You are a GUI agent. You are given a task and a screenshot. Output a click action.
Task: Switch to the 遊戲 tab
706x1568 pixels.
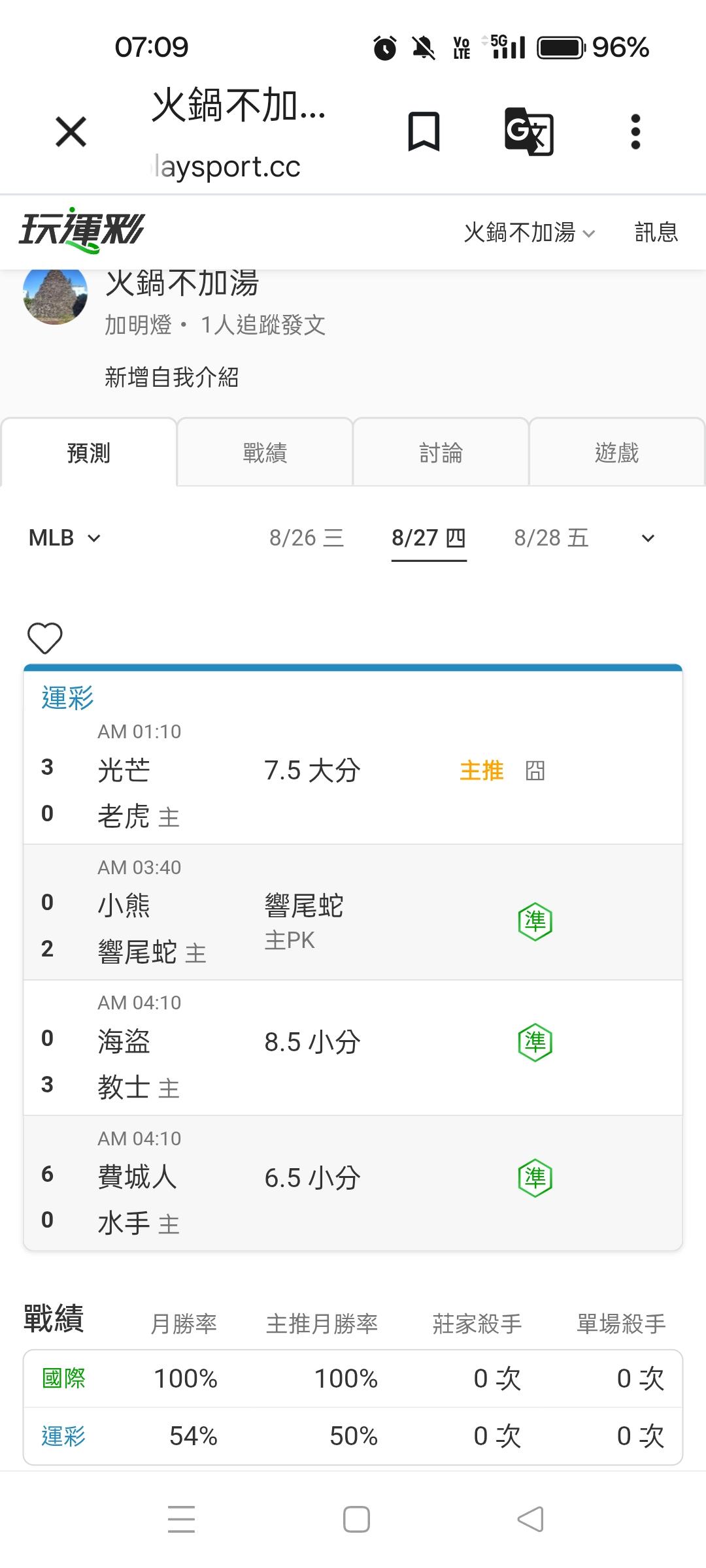617,452
